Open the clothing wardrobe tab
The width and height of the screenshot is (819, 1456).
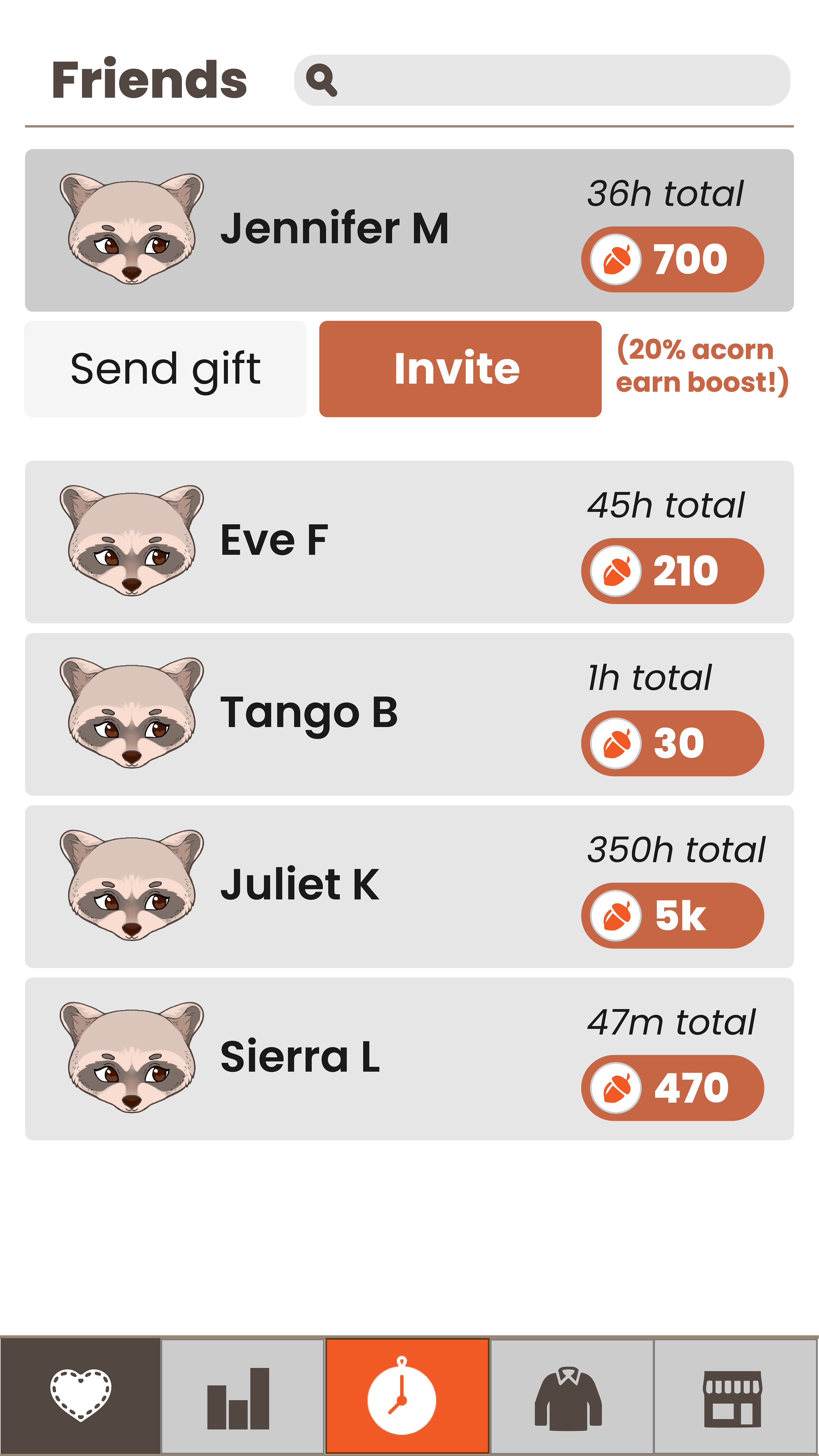click(x=571, y=1396)
